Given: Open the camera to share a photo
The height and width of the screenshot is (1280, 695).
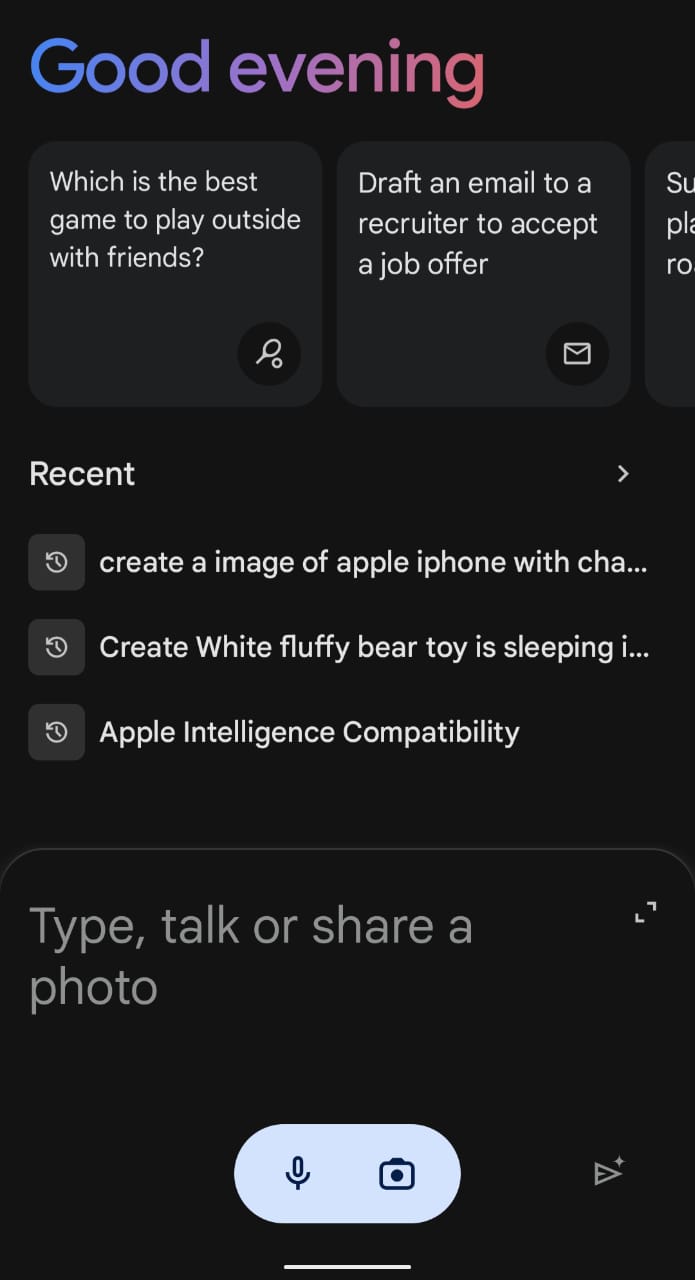Looking at the screenshot, I should click(x=397, y=1173).
